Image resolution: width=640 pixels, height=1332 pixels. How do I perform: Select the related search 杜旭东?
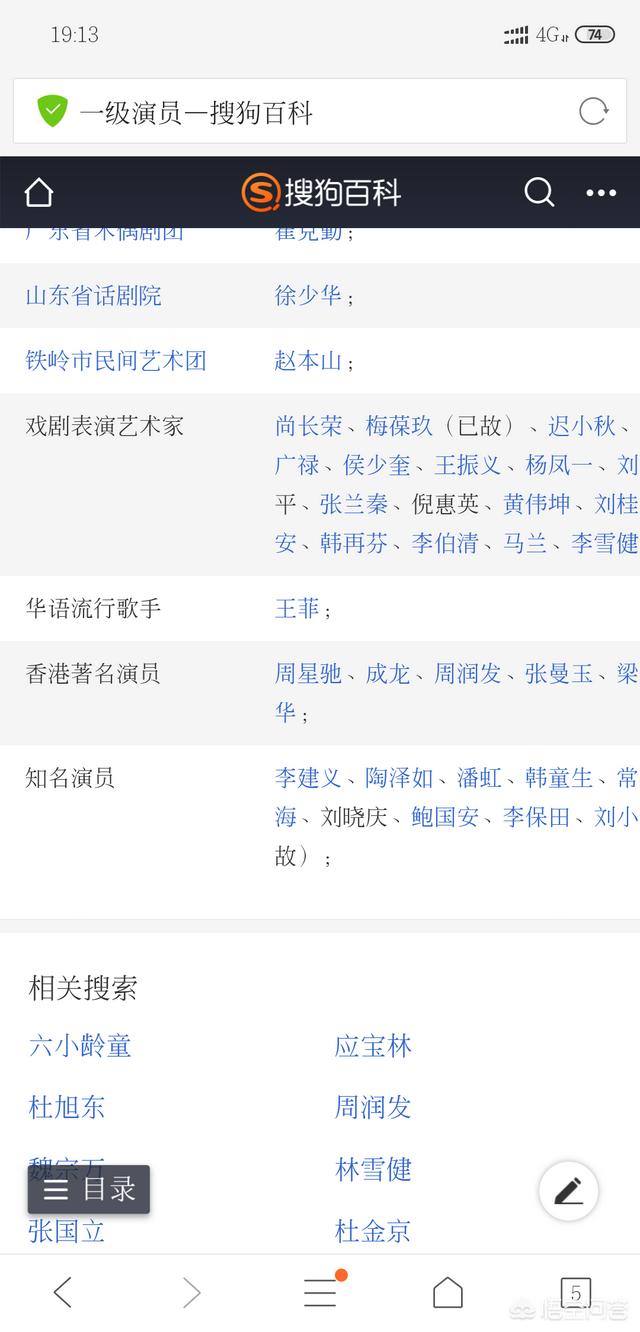67,1107
